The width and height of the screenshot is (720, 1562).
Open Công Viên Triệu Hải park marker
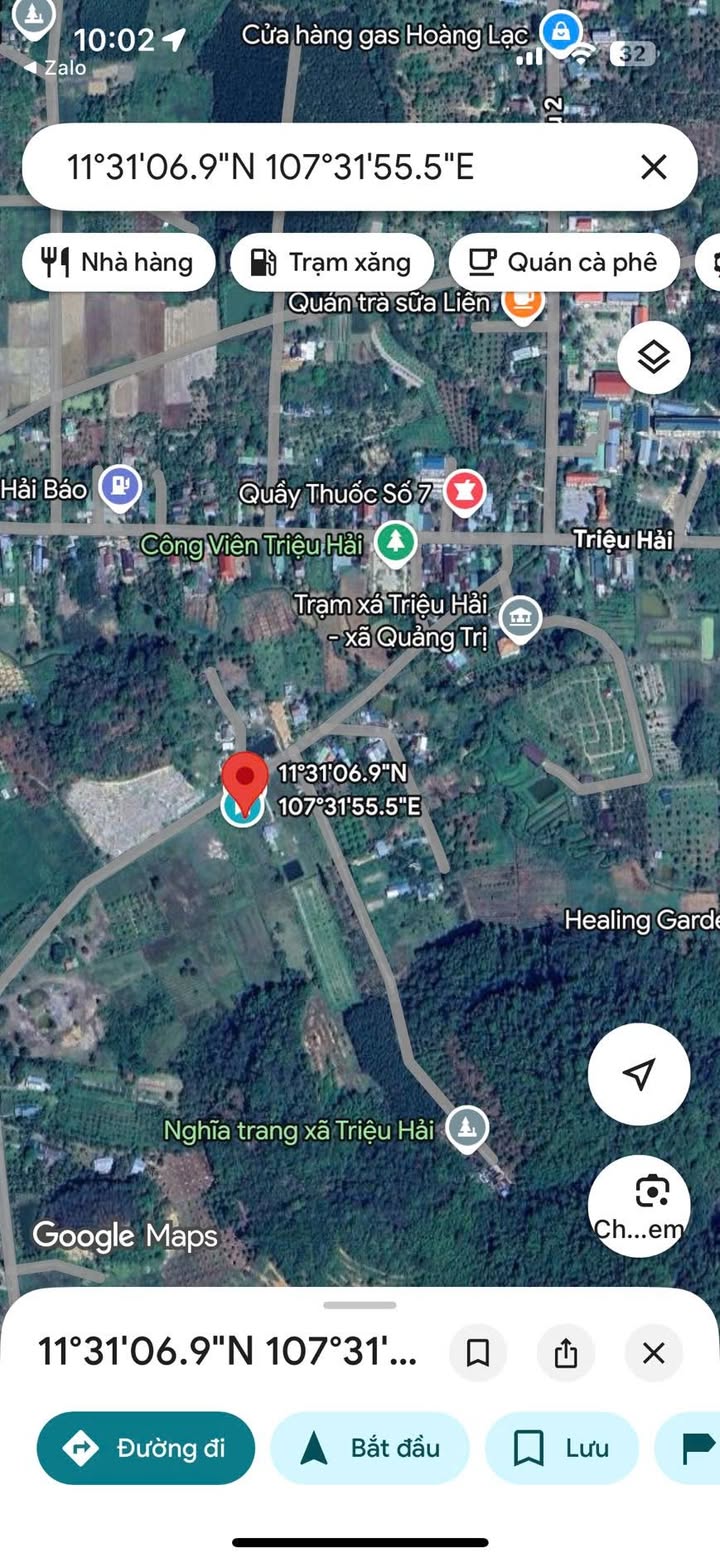click(397, 543)
